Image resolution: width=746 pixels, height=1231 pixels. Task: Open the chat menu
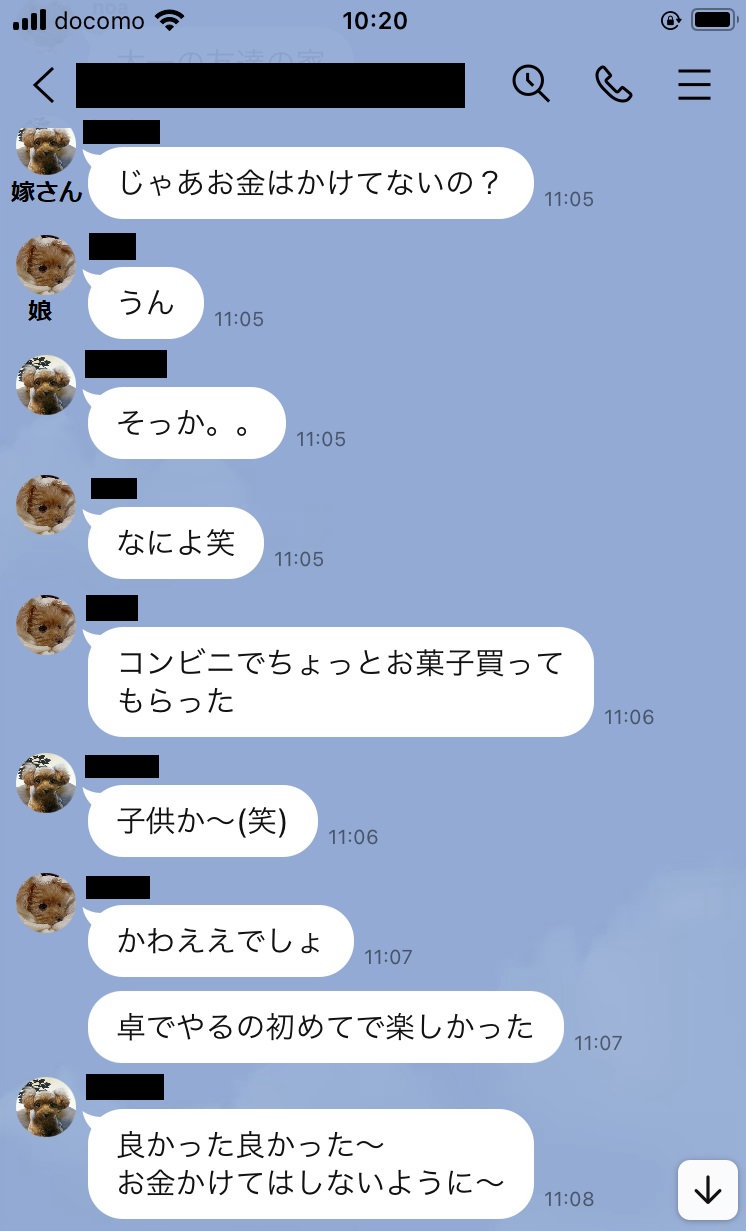(x=694, y=85)
